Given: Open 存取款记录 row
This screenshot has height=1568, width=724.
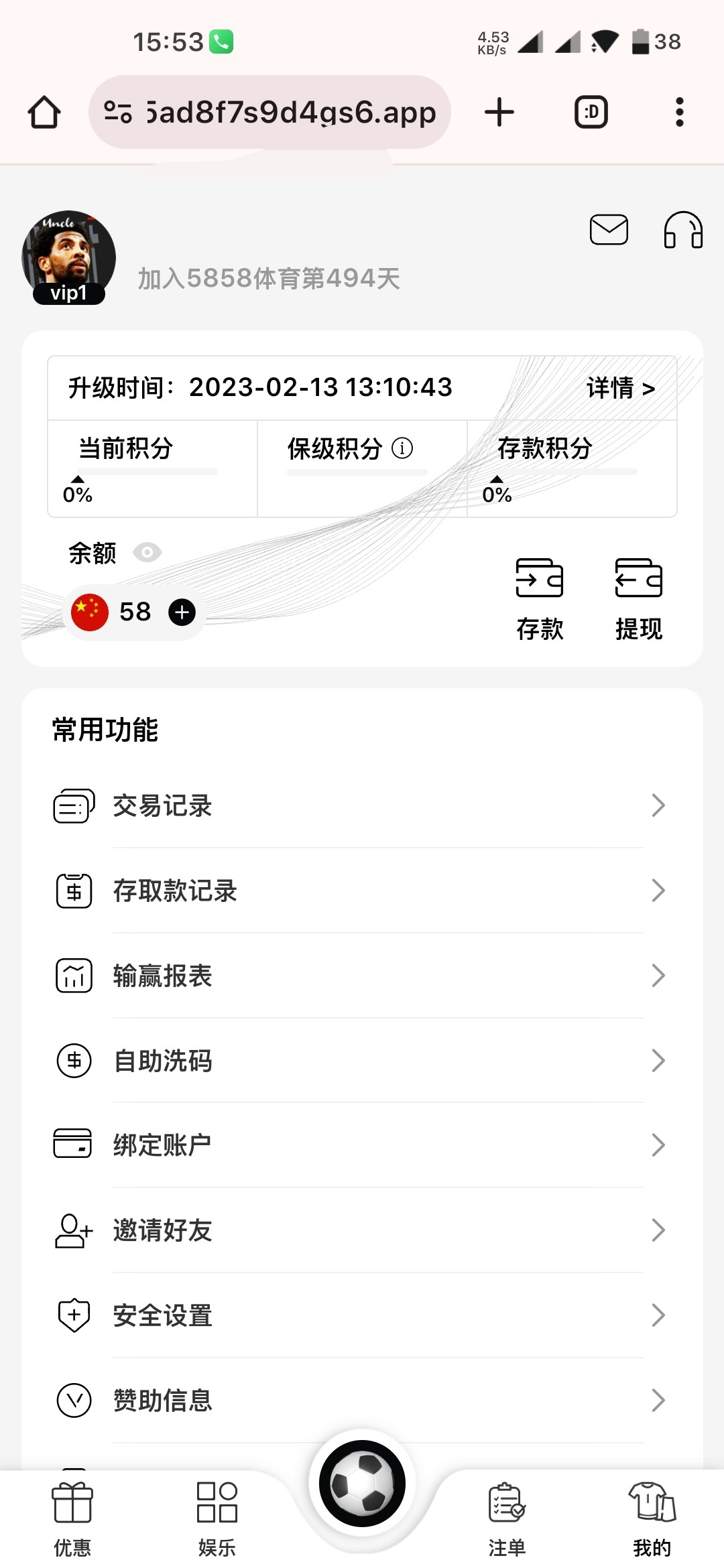Looking at the screenshot, I should (x=362, y=891).
